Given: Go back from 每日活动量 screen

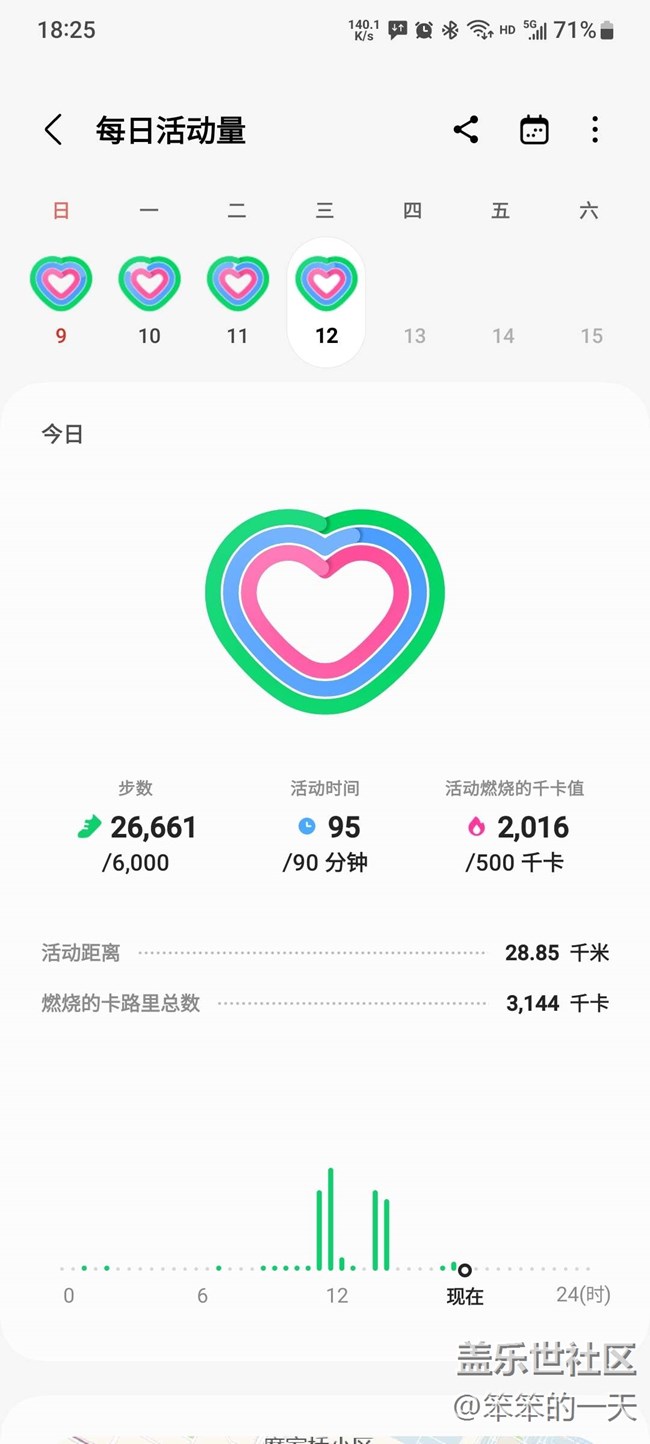Looking at the screenshot, I should [x=53, y=130].
